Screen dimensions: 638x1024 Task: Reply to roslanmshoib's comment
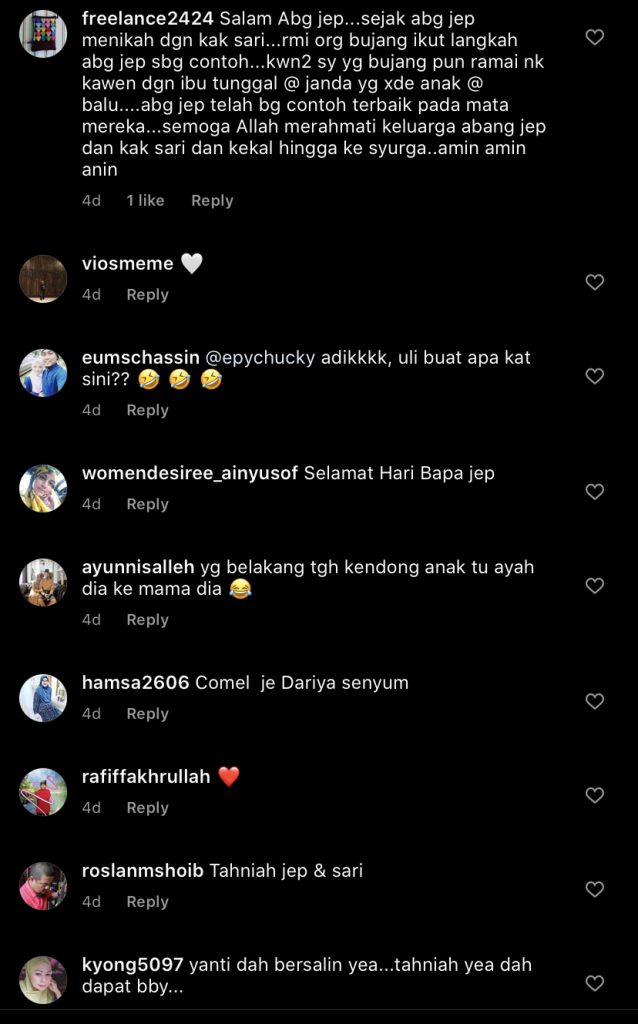[147, 902]
